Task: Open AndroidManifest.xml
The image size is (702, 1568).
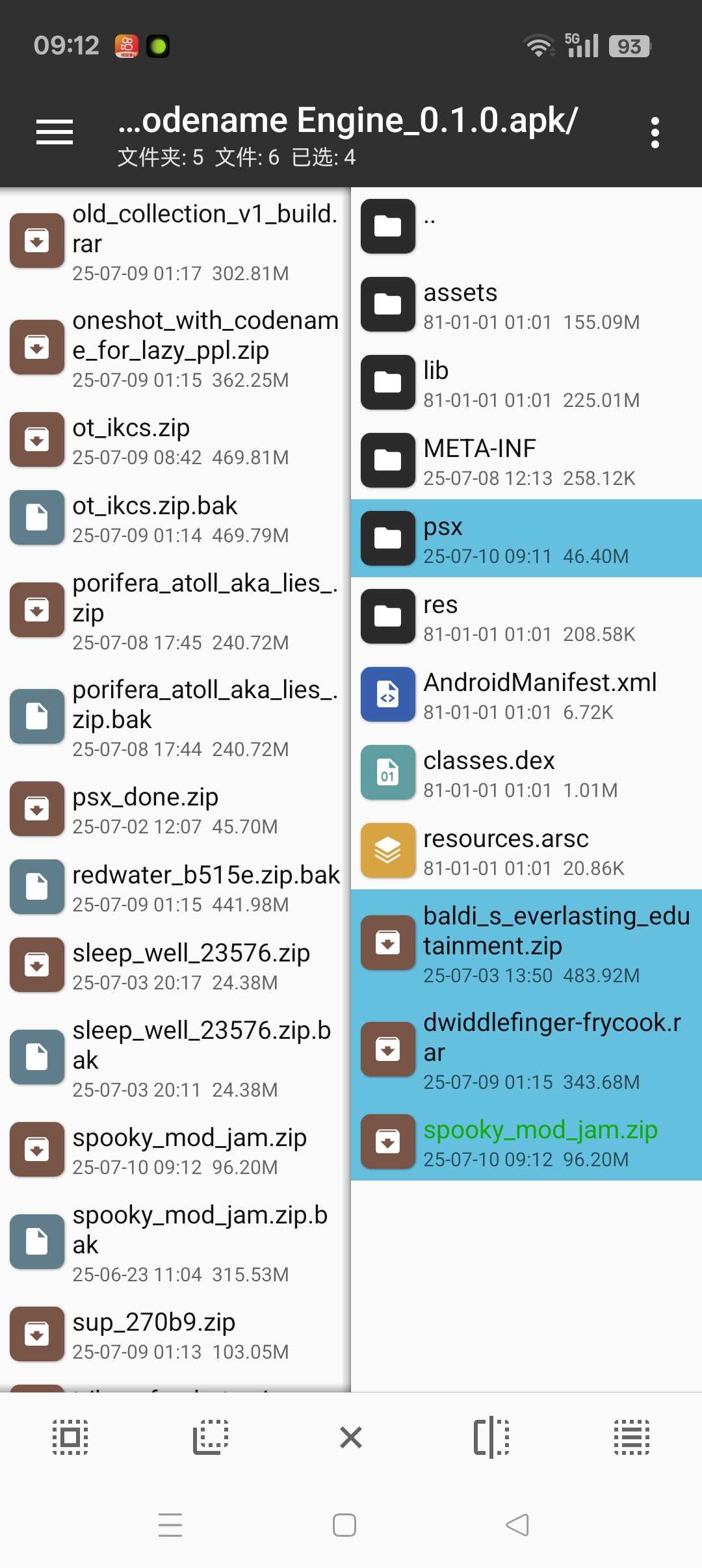Action: point(526,694)
